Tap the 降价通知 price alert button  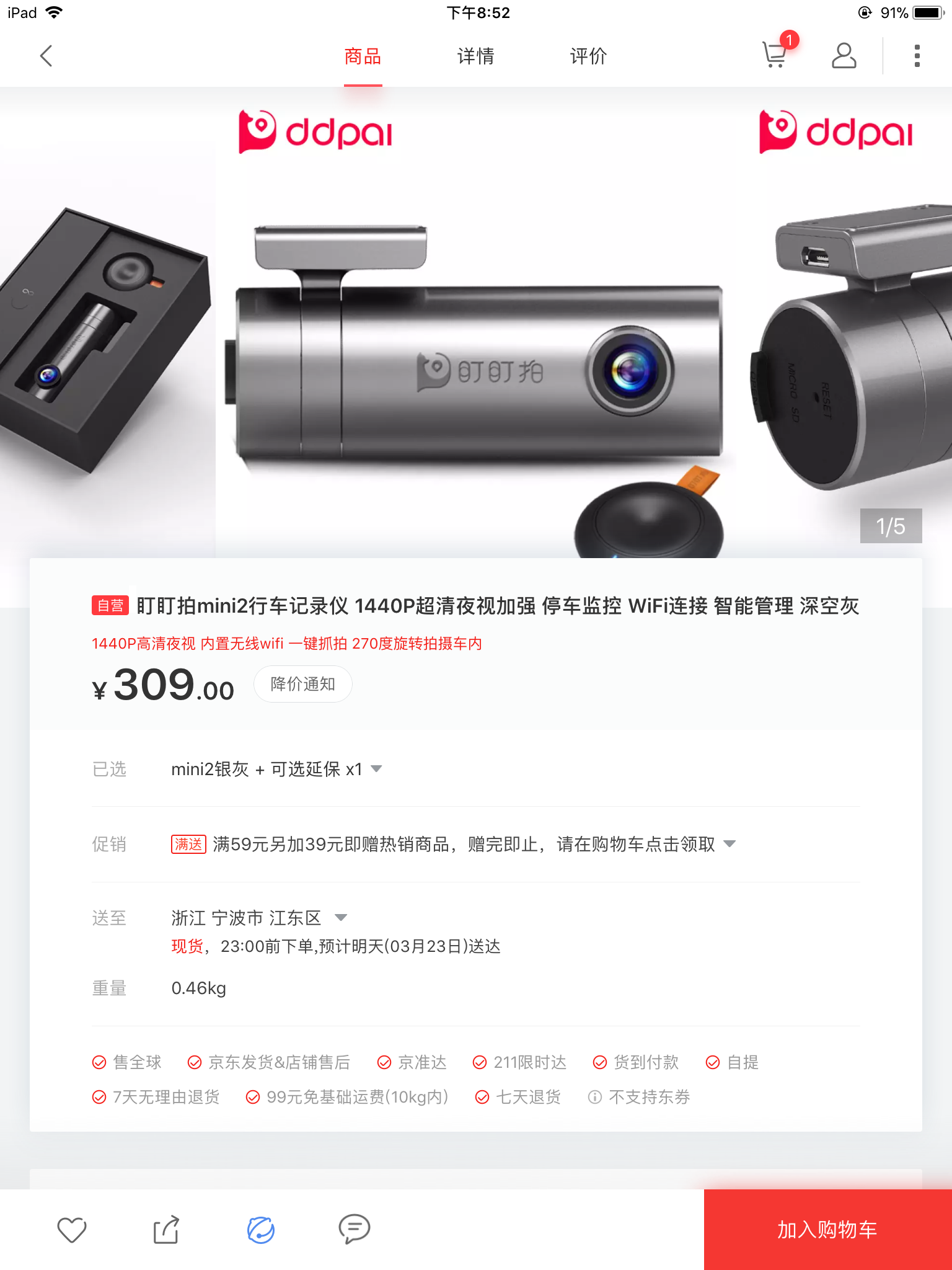pos(303,684)
